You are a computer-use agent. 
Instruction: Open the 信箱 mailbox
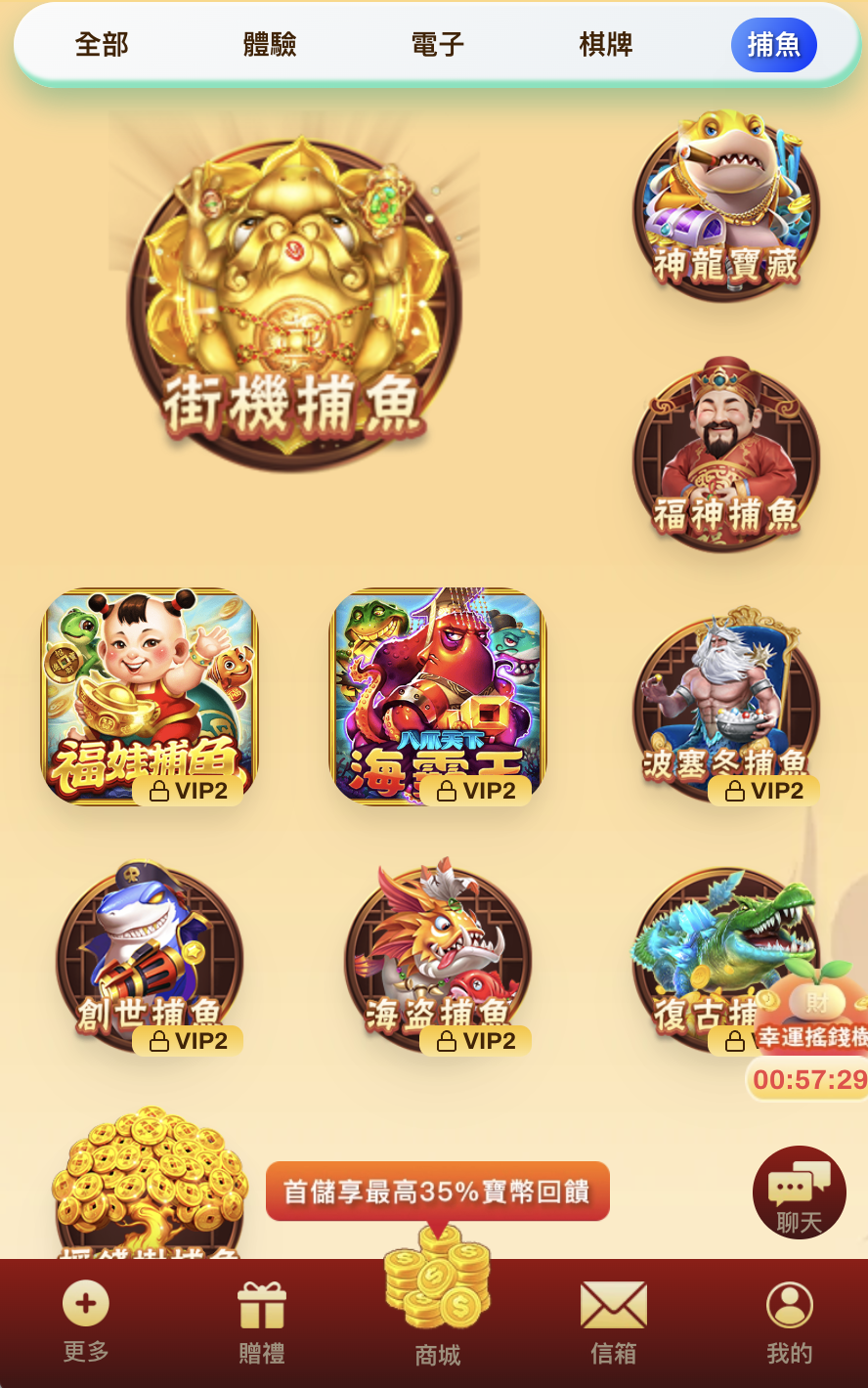614,1322
